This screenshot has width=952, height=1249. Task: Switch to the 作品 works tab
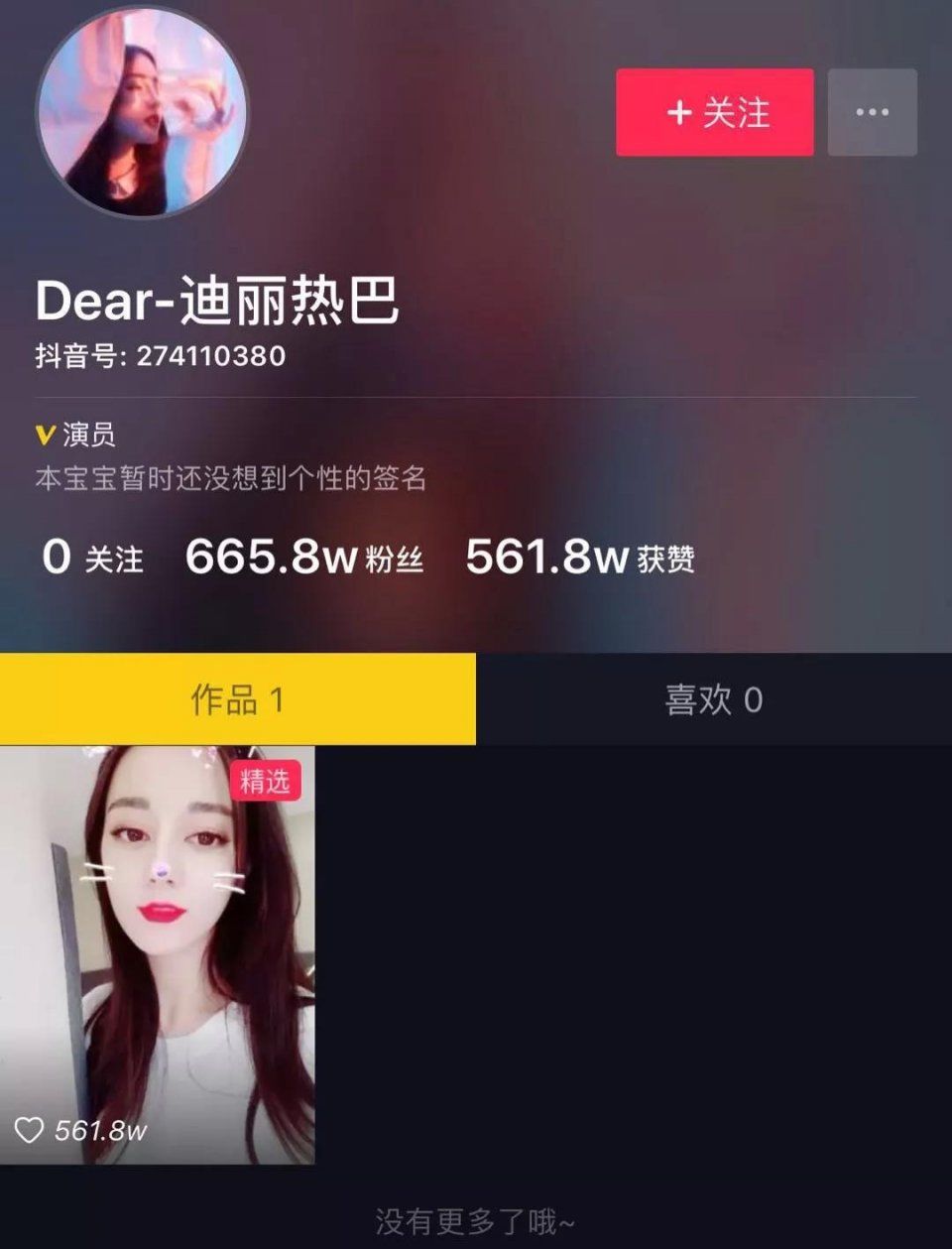(x=238, y=700)
